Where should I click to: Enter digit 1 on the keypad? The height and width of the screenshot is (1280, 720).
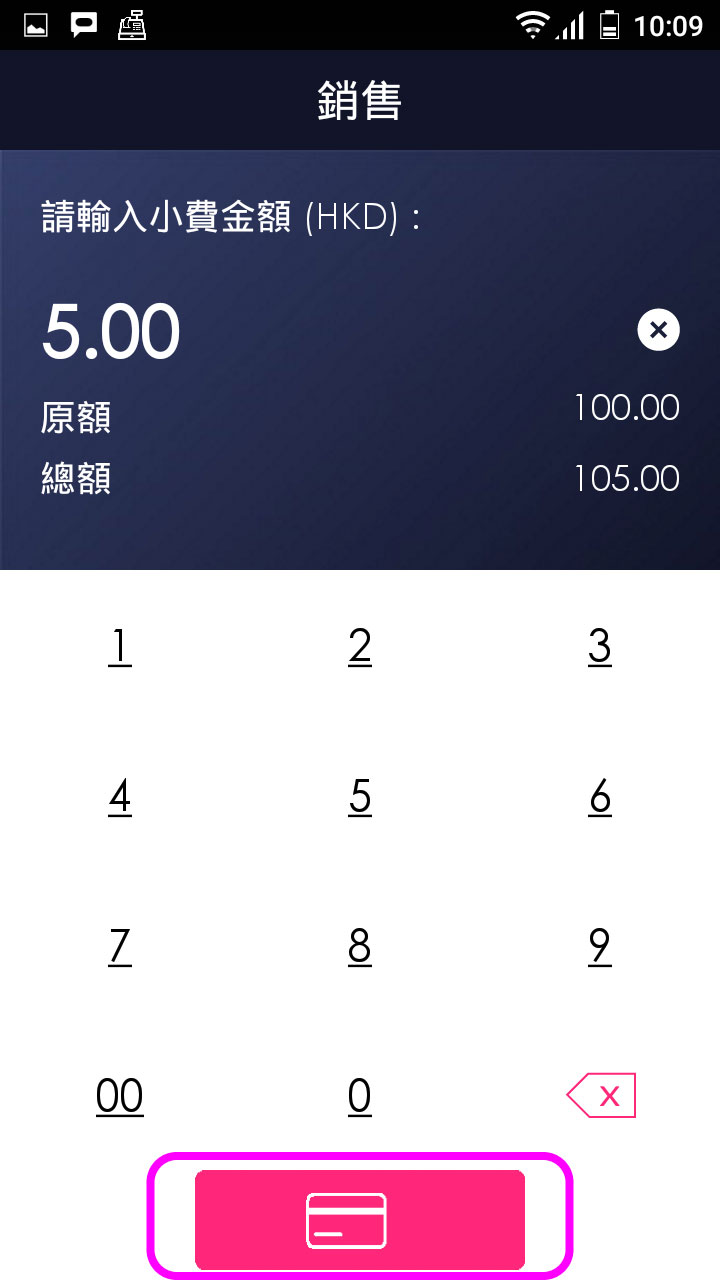pos(120,647)
